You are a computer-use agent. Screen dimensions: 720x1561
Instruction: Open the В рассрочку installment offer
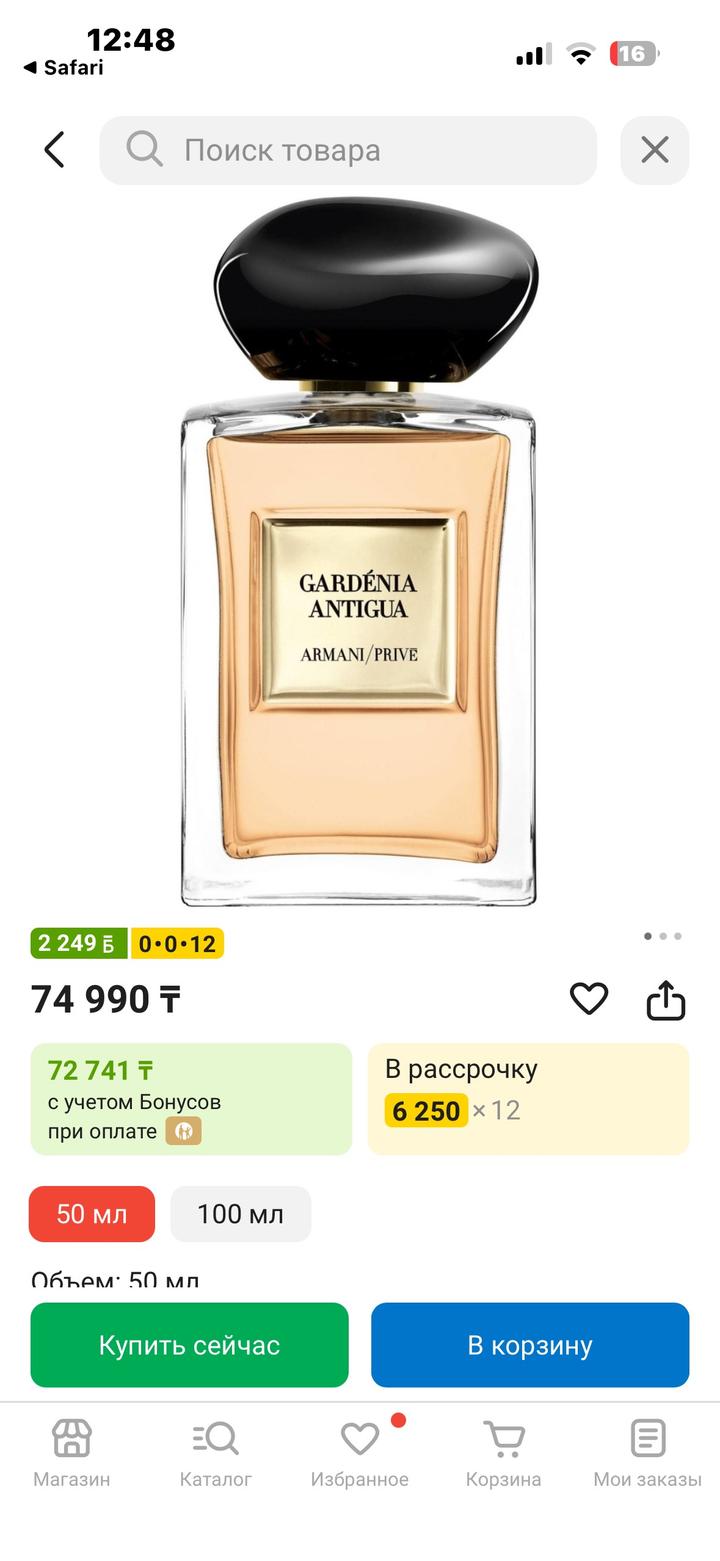[528, 1099]
